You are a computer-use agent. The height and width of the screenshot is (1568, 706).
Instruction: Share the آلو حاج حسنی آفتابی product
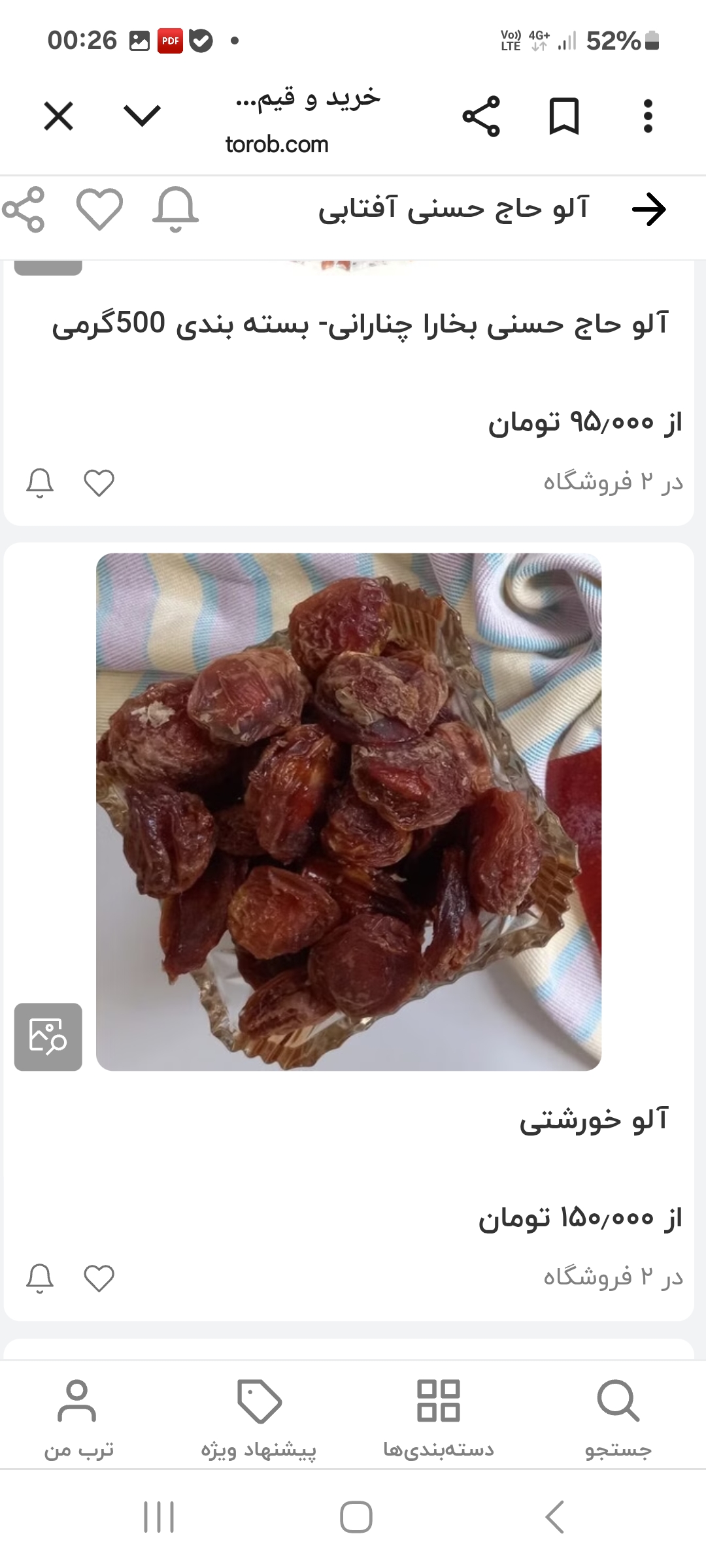coord(24,210)
